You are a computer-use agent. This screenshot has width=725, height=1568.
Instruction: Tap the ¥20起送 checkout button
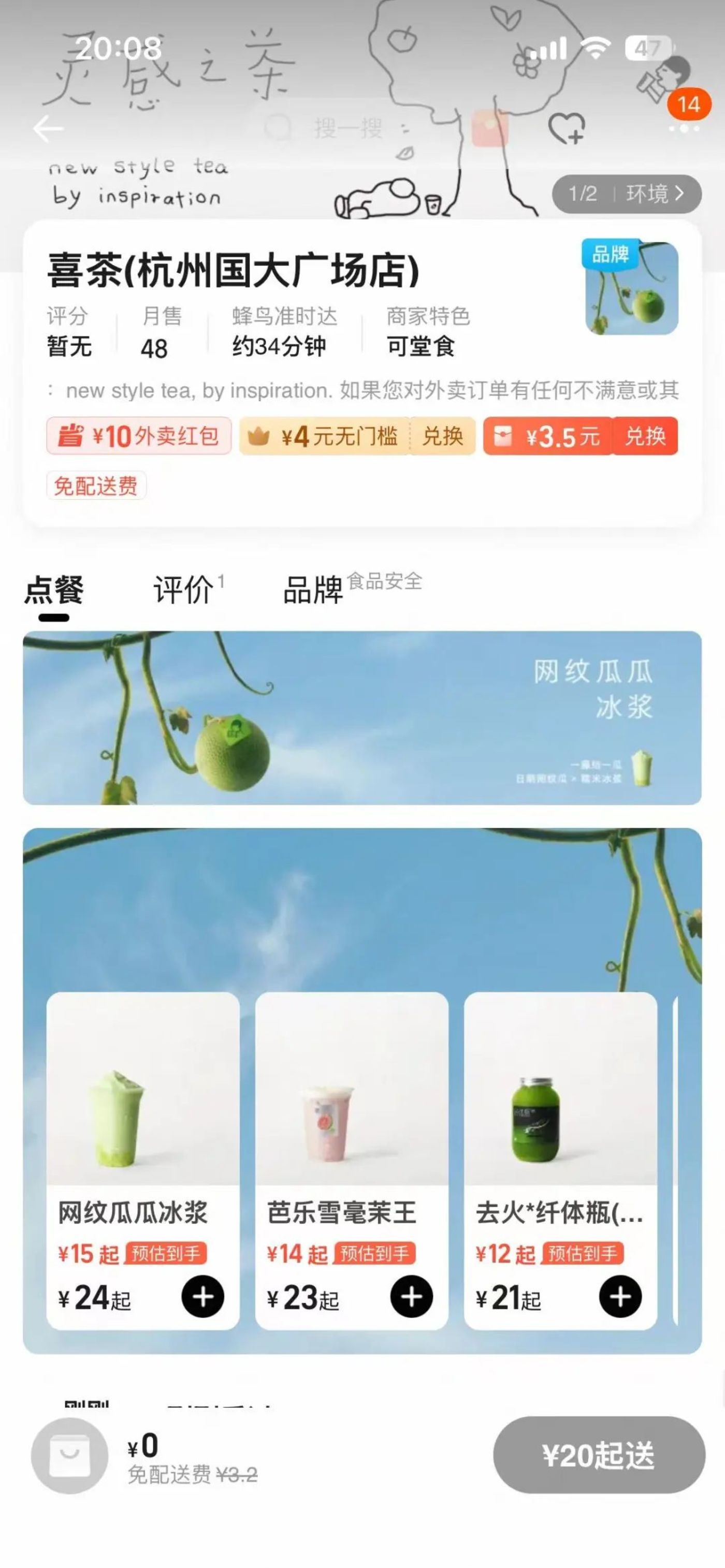598,1455
